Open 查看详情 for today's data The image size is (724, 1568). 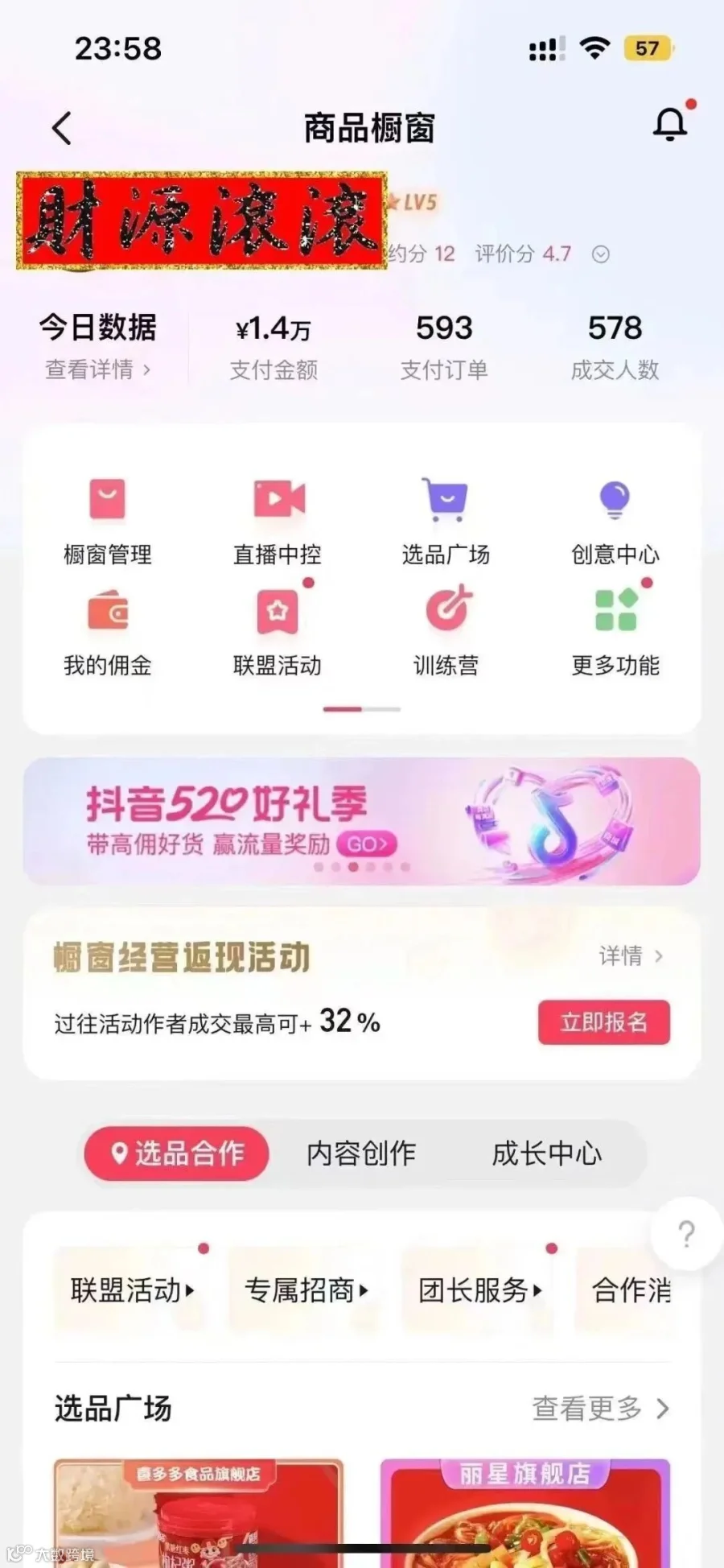pyautogui.click(x=98, y=370)
